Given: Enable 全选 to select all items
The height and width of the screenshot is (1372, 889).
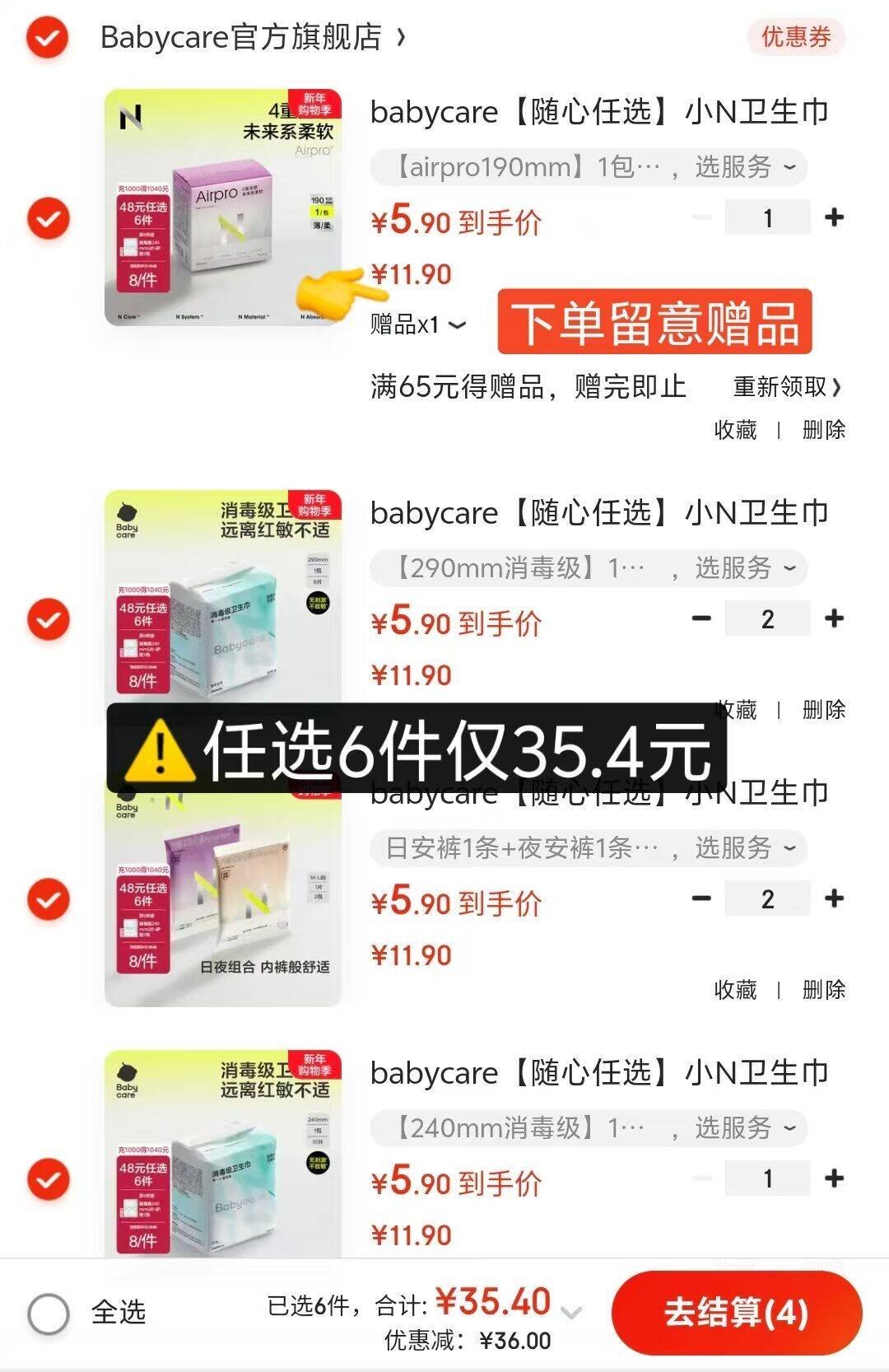Looking at the screenshot, I should click(48, 1314).
